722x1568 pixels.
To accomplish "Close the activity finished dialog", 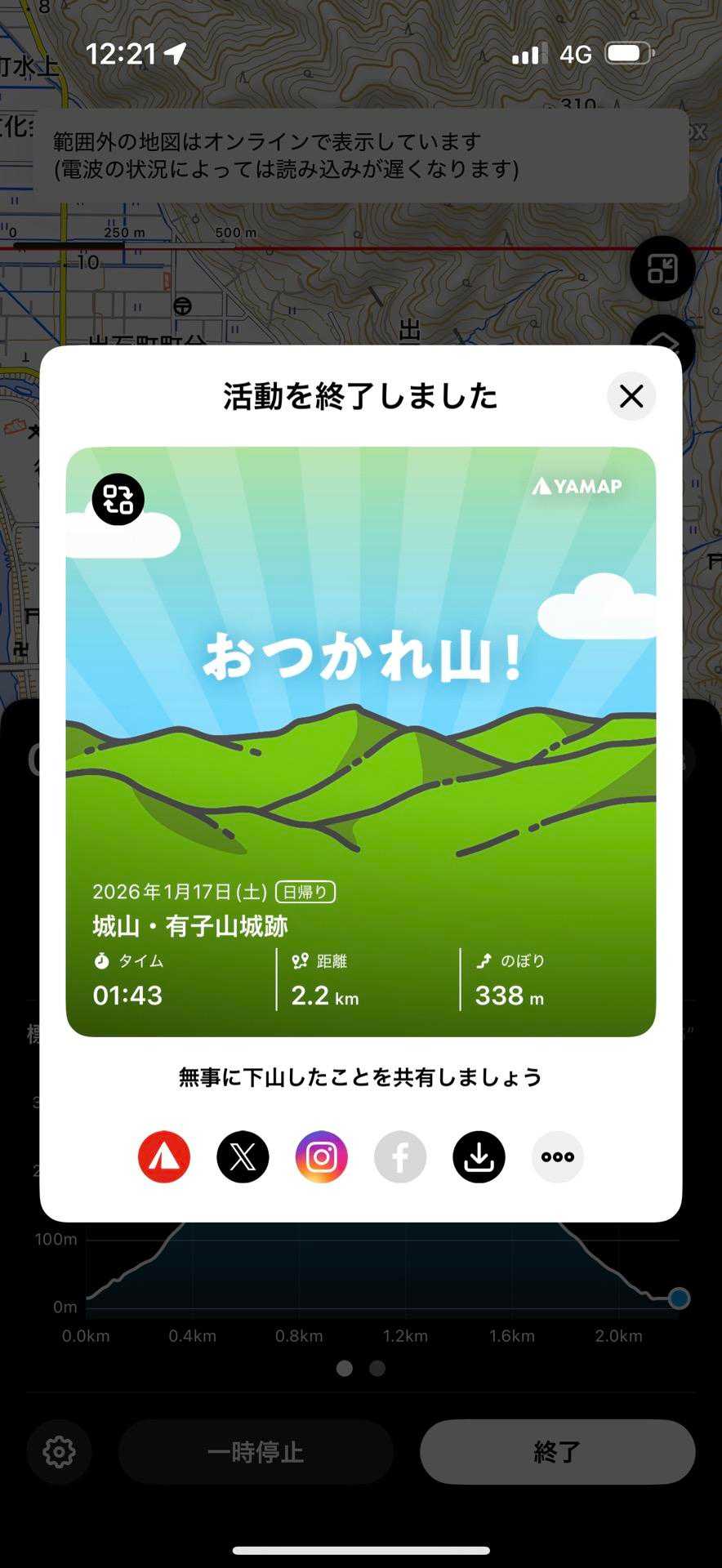I will click(x=631, y=396).
